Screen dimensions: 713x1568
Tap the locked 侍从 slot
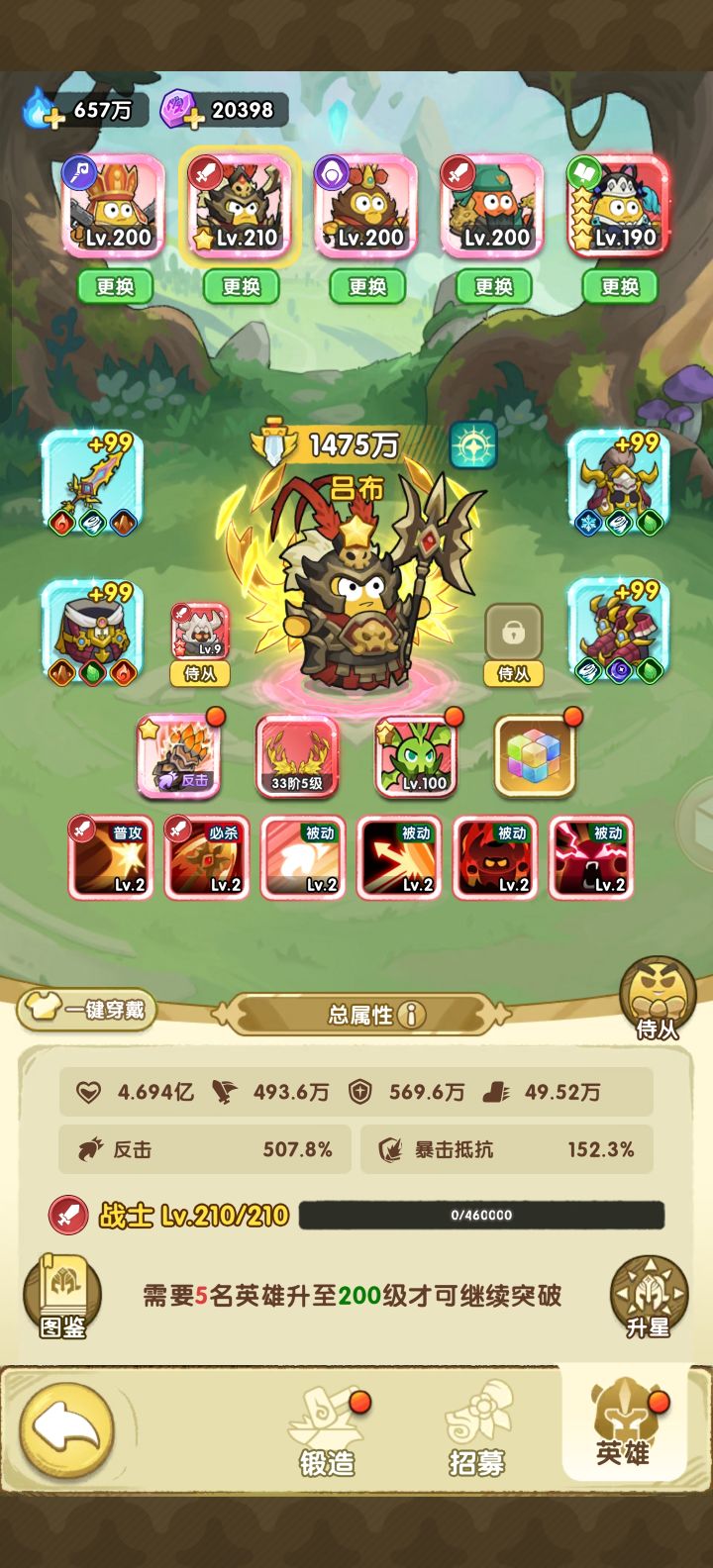click(513, 644)
